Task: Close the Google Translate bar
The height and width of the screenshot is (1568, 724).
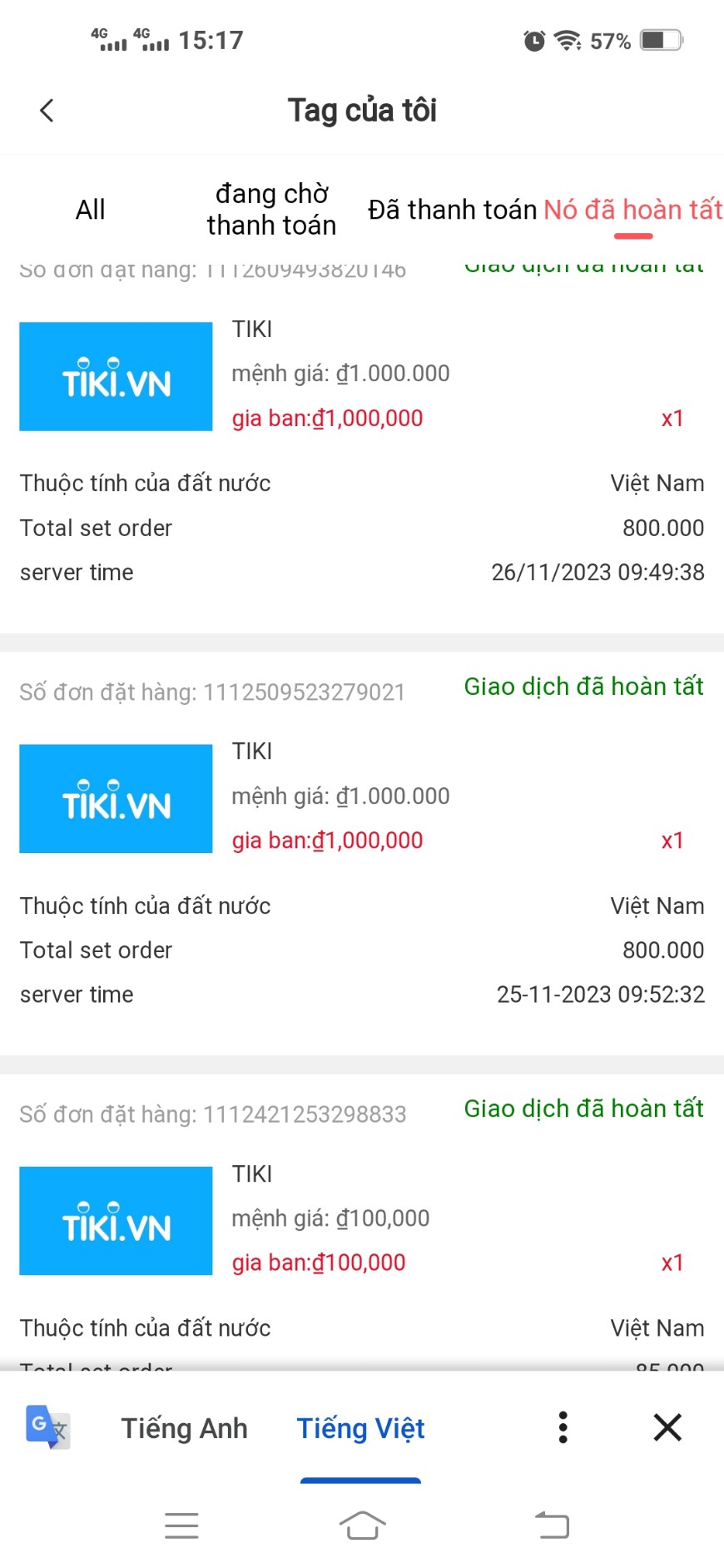Action: click(x=667, y=1427)
